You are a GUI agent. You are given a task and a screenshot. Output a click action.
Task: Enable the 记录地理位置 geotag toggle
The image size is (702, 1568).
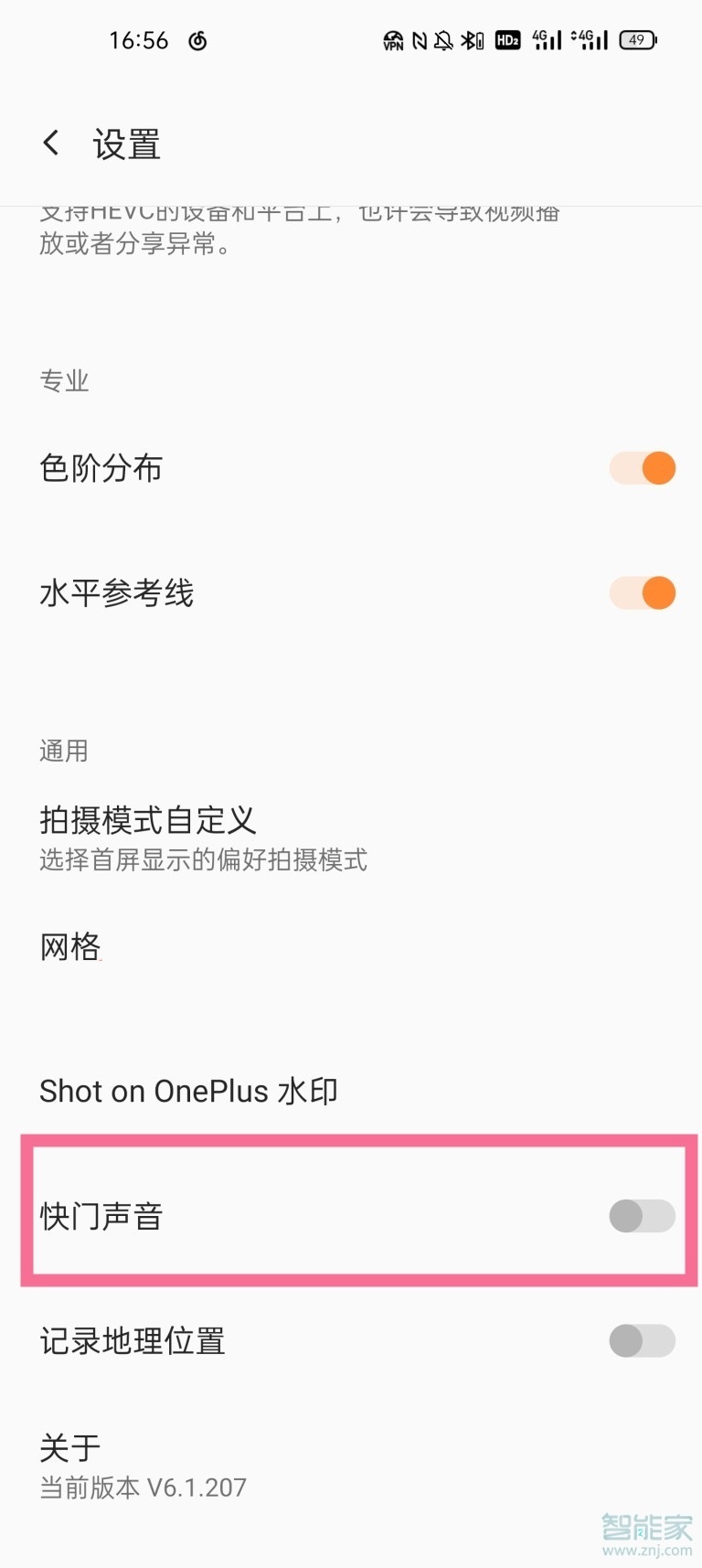641,1340
